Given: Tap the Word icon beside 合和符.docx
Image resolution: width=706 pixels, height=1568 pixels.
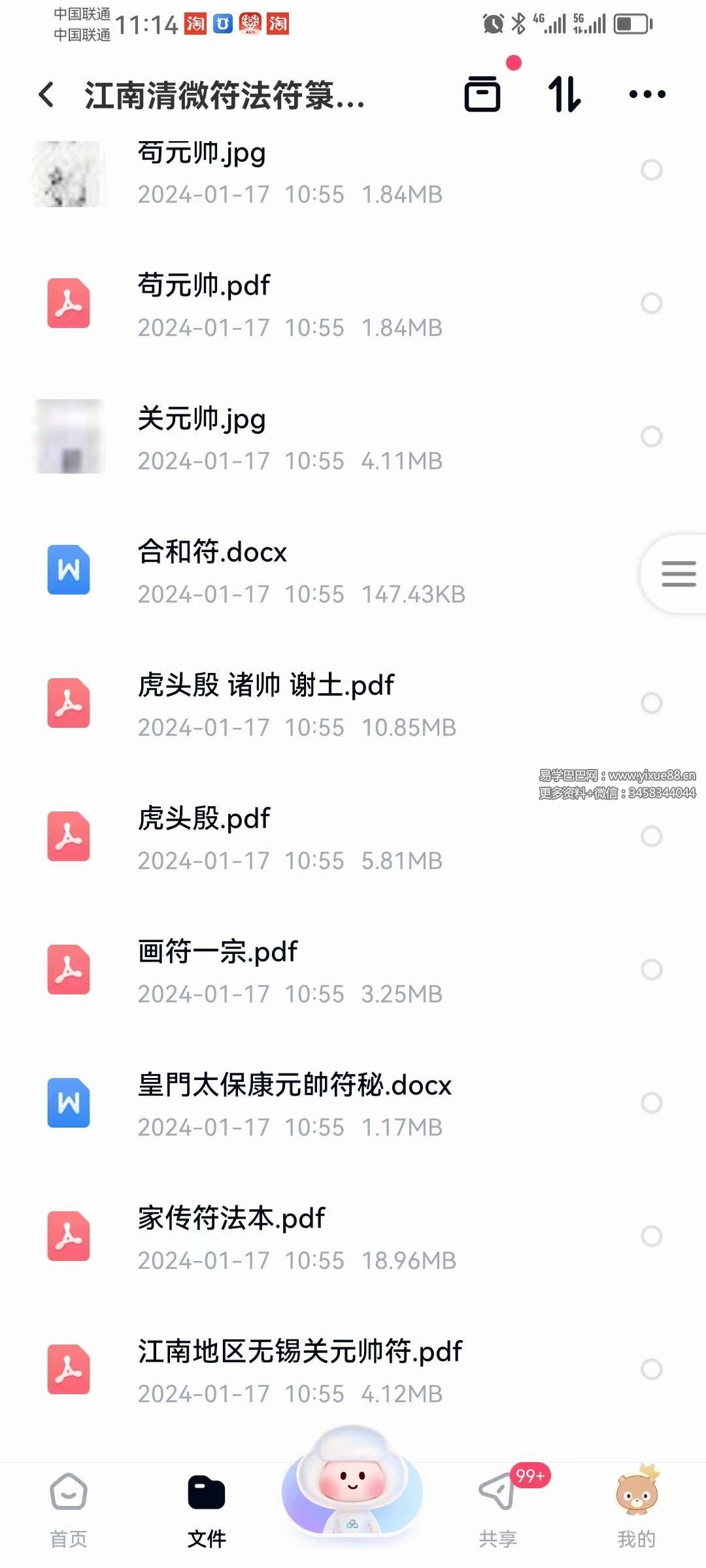Looking at the screenshot, I should point(69,570).
